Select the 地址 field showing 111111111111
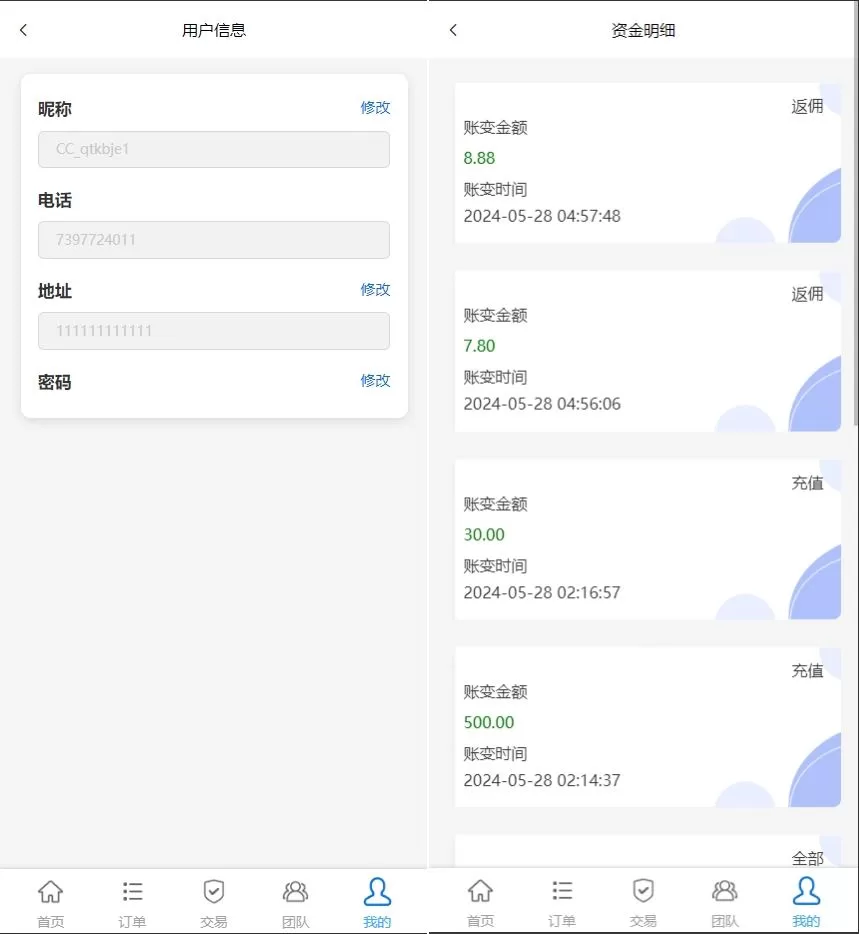Viewport: 859px width, 934px height. pyautogui.click(x=214, y=331)
